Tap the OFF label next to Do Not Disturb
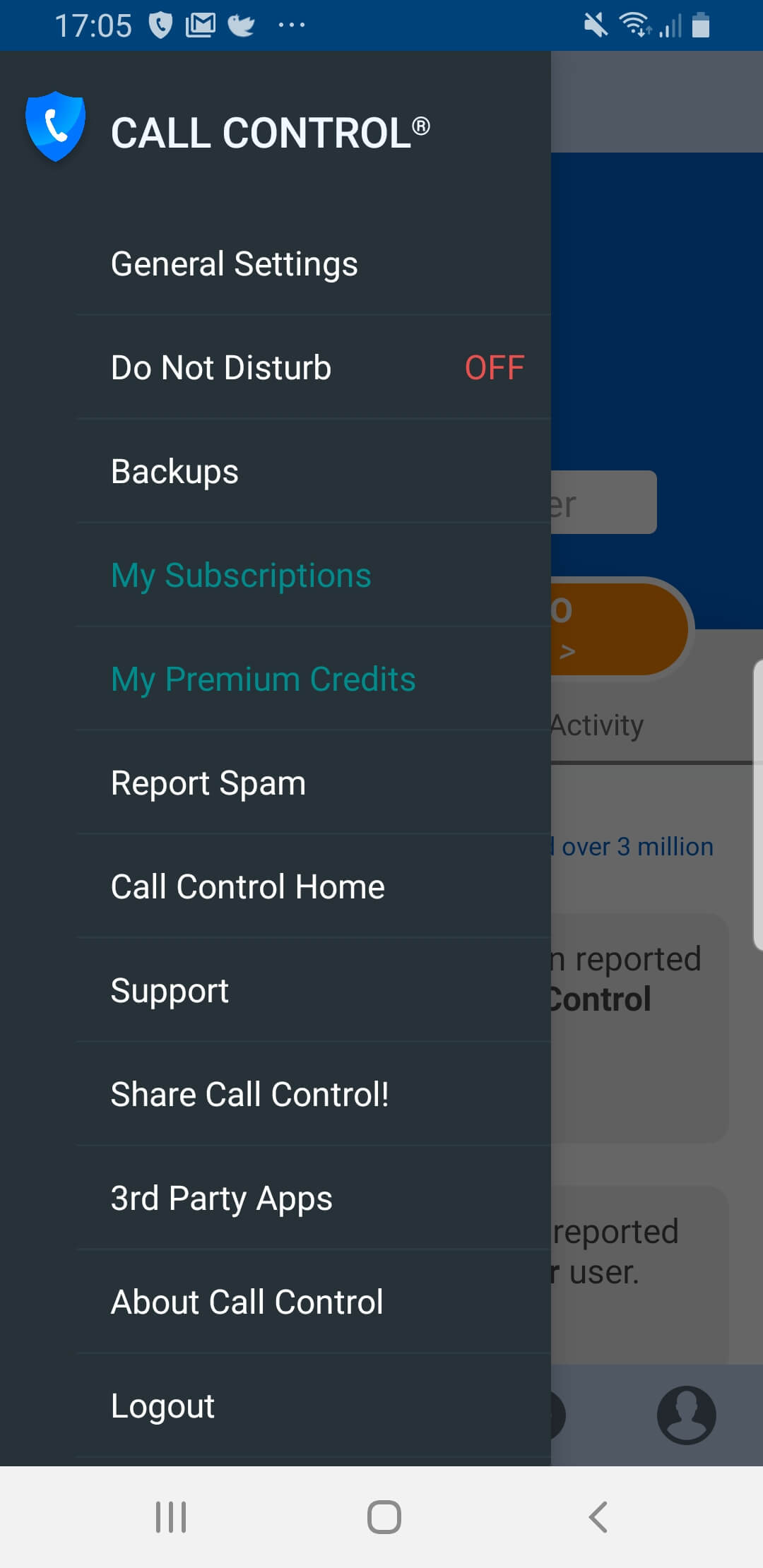The image size is (763, 1568). click(x=494, y=368)
